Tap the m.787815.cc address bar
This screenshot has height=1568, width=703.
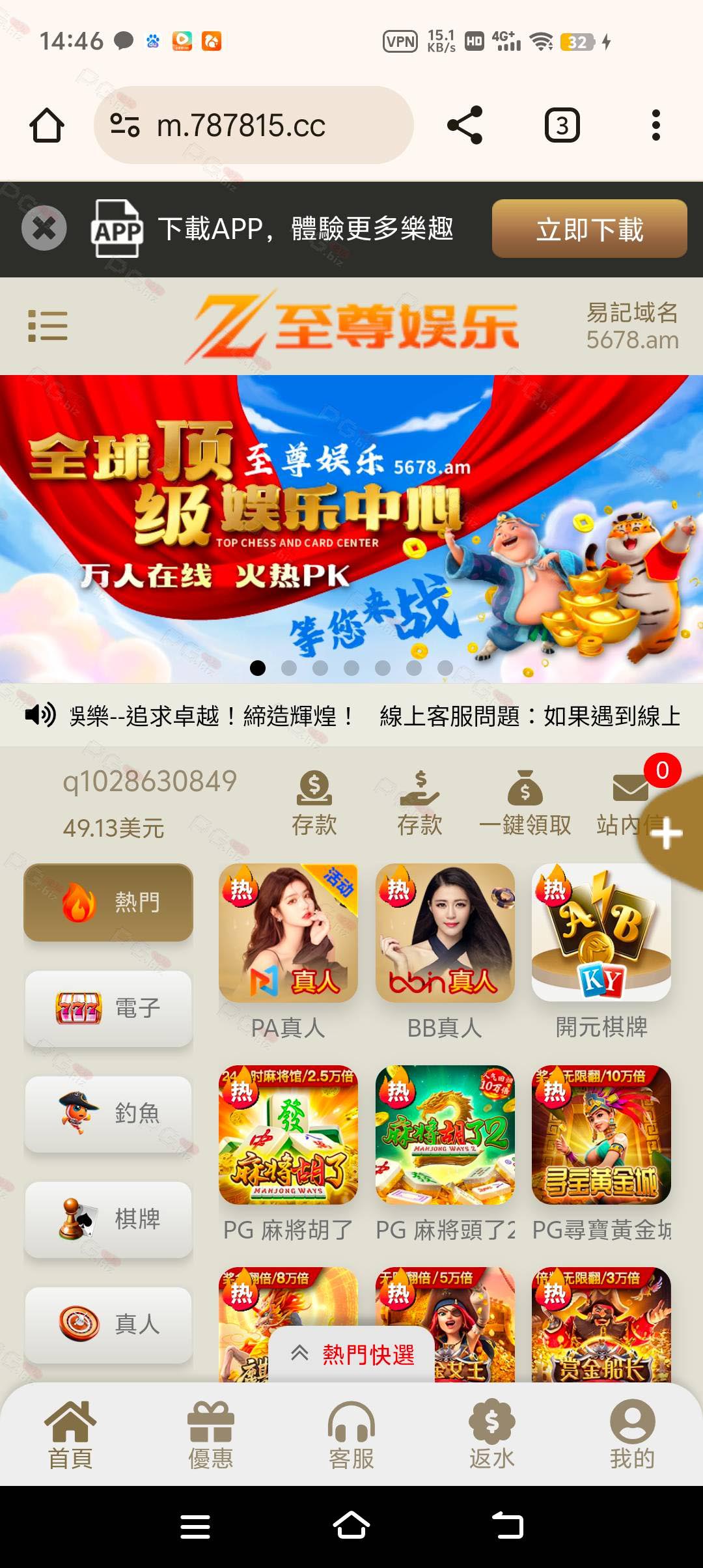(254, 125)
